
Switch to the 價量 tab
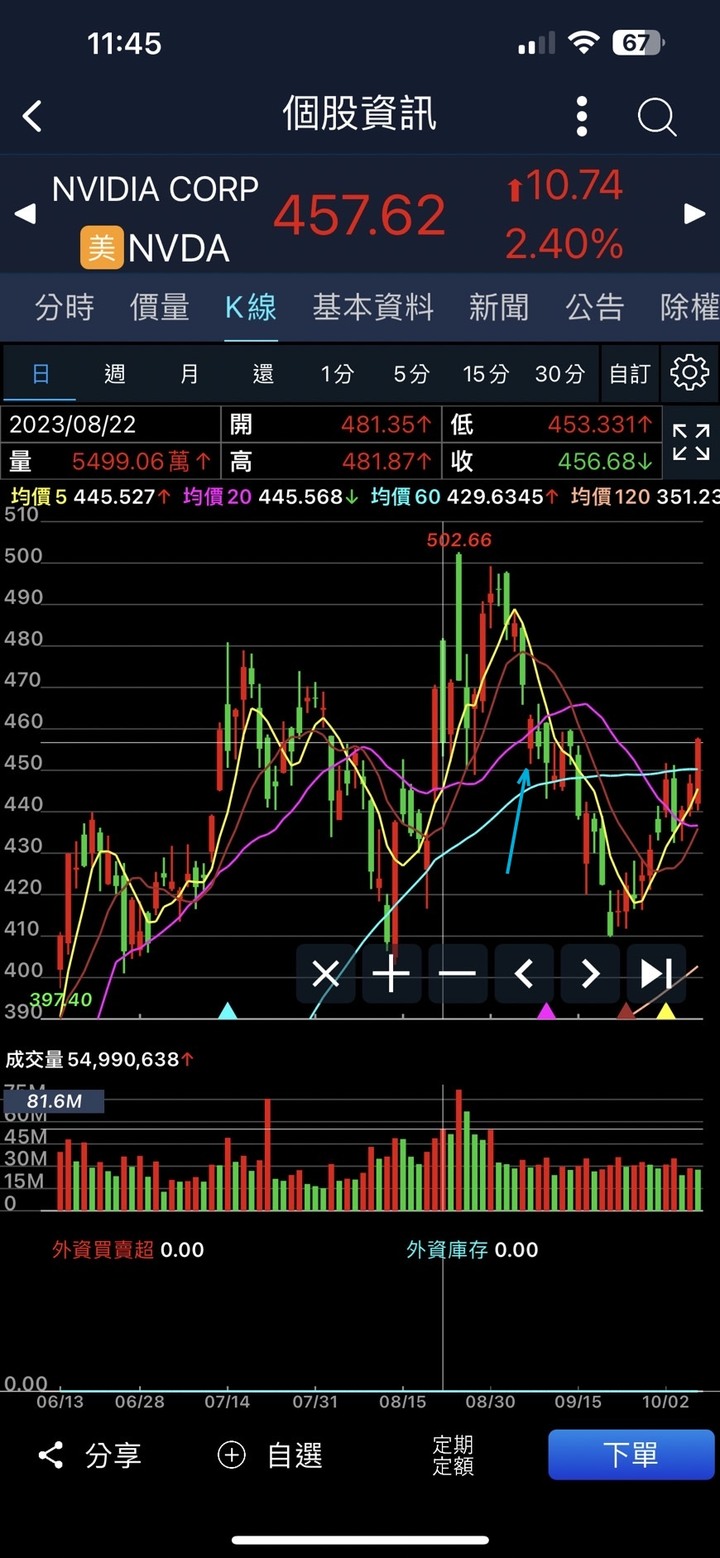tap(159, 307)
